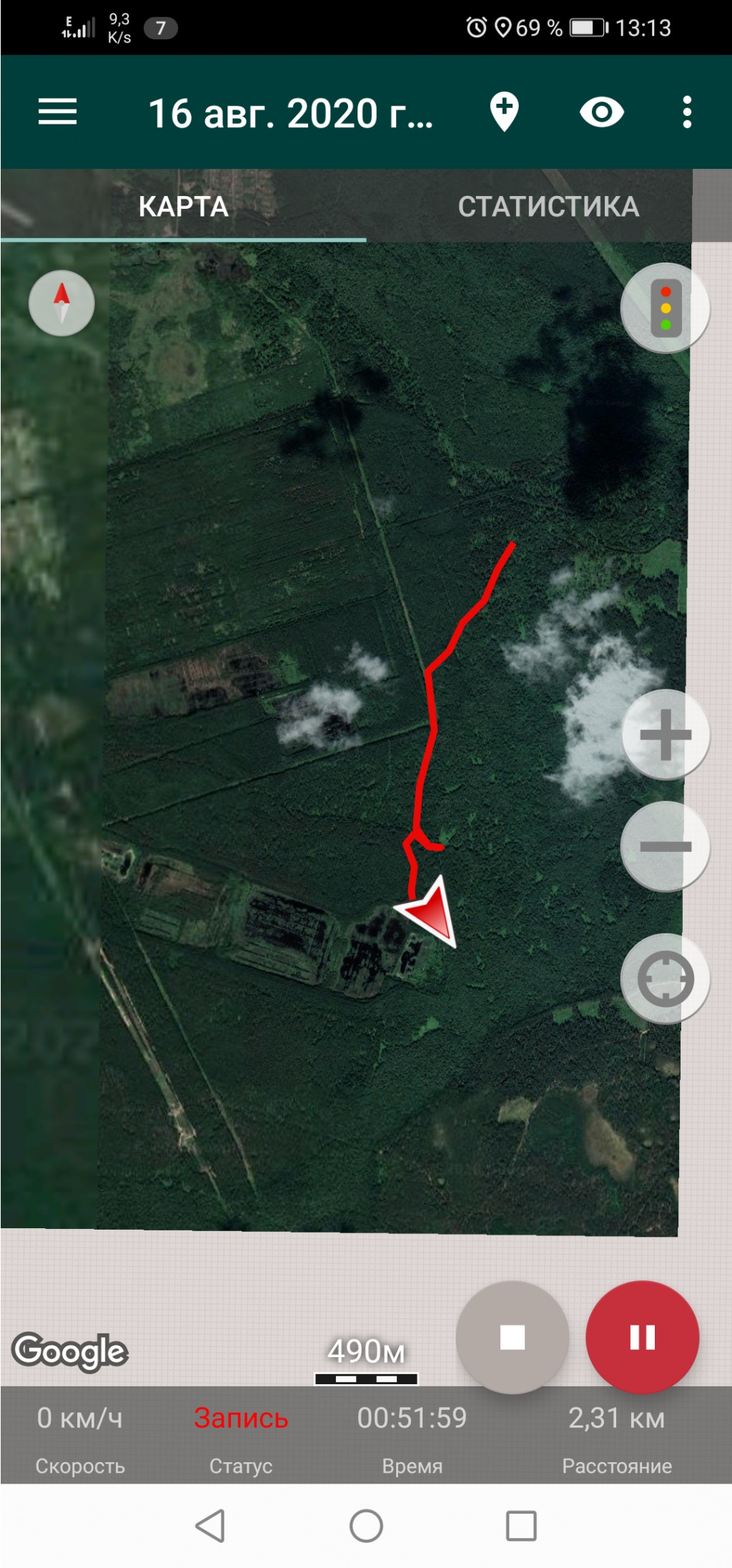Zoom in on the map
Screen dimensions: 732x1568
pyautogui.click(x=665, y=735)
